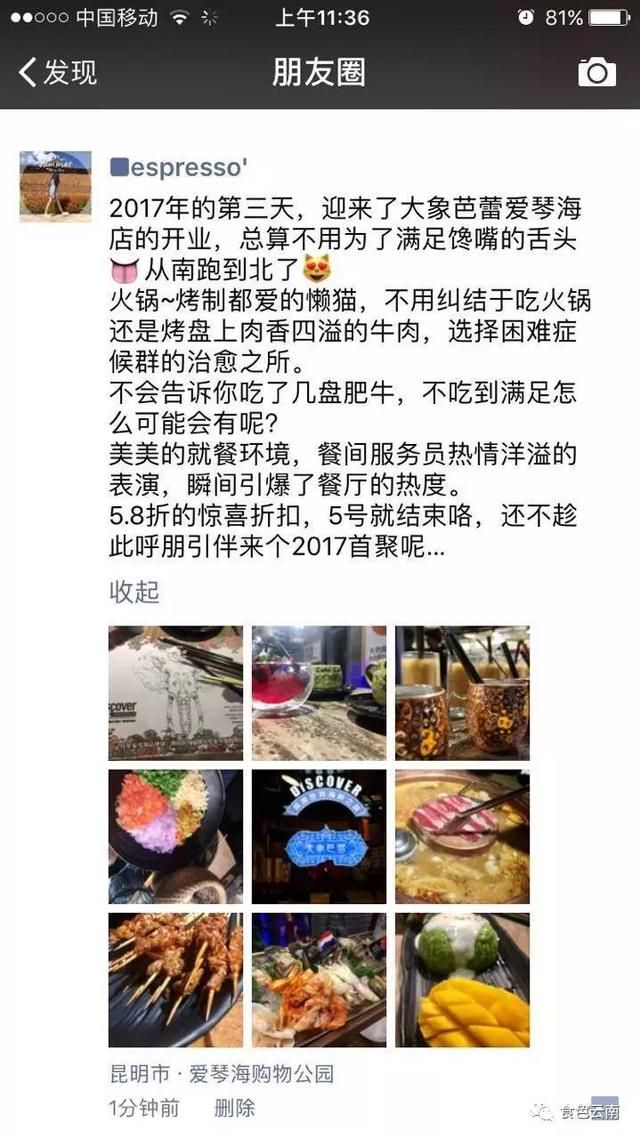
Task: Open the grilled skewers photo
Action: coord(176,980)
